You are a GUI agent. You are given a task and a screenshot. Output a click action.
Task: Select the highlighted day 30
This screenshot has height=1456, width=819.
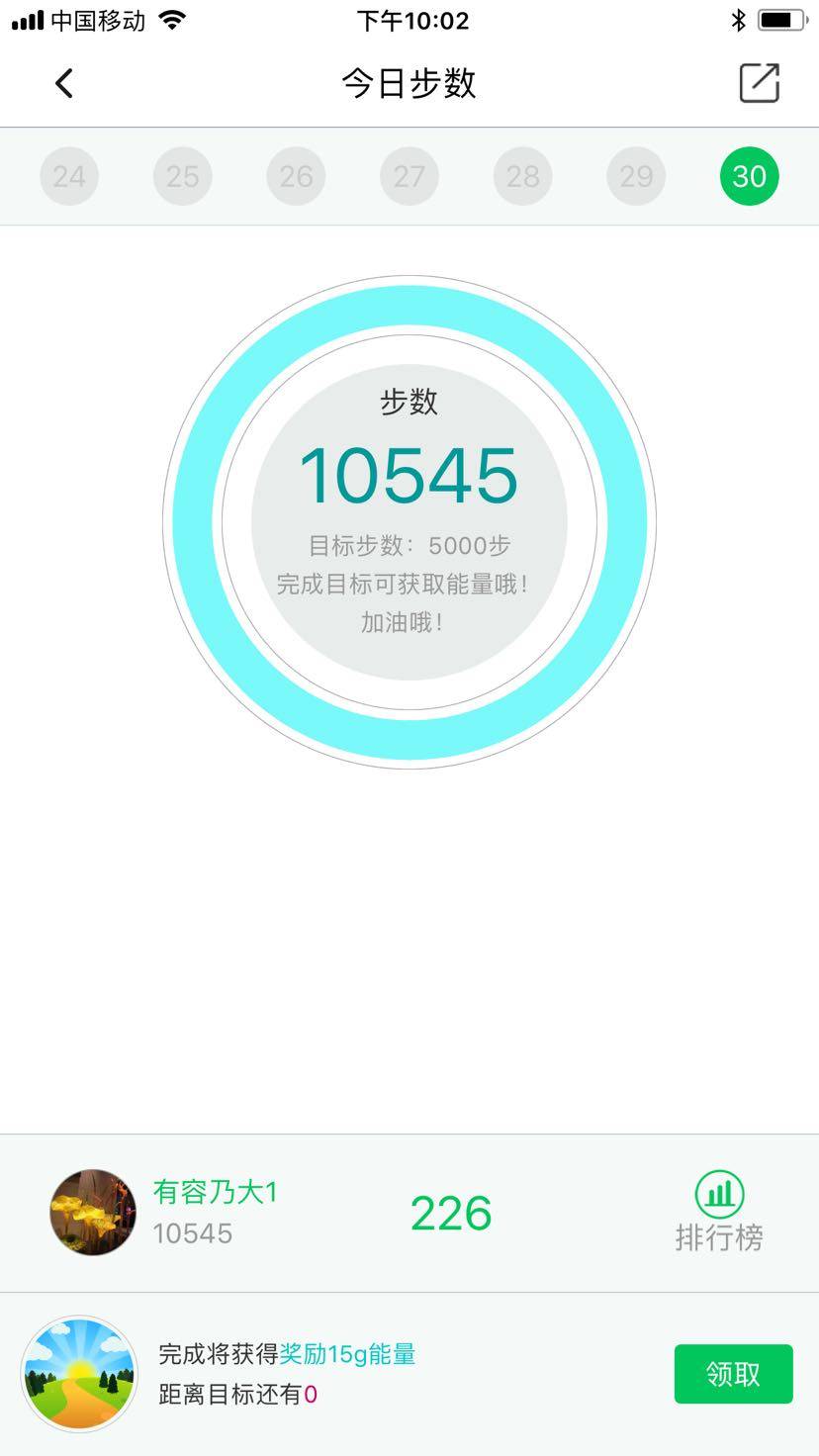pyautogui.click(x=749, y=176)
